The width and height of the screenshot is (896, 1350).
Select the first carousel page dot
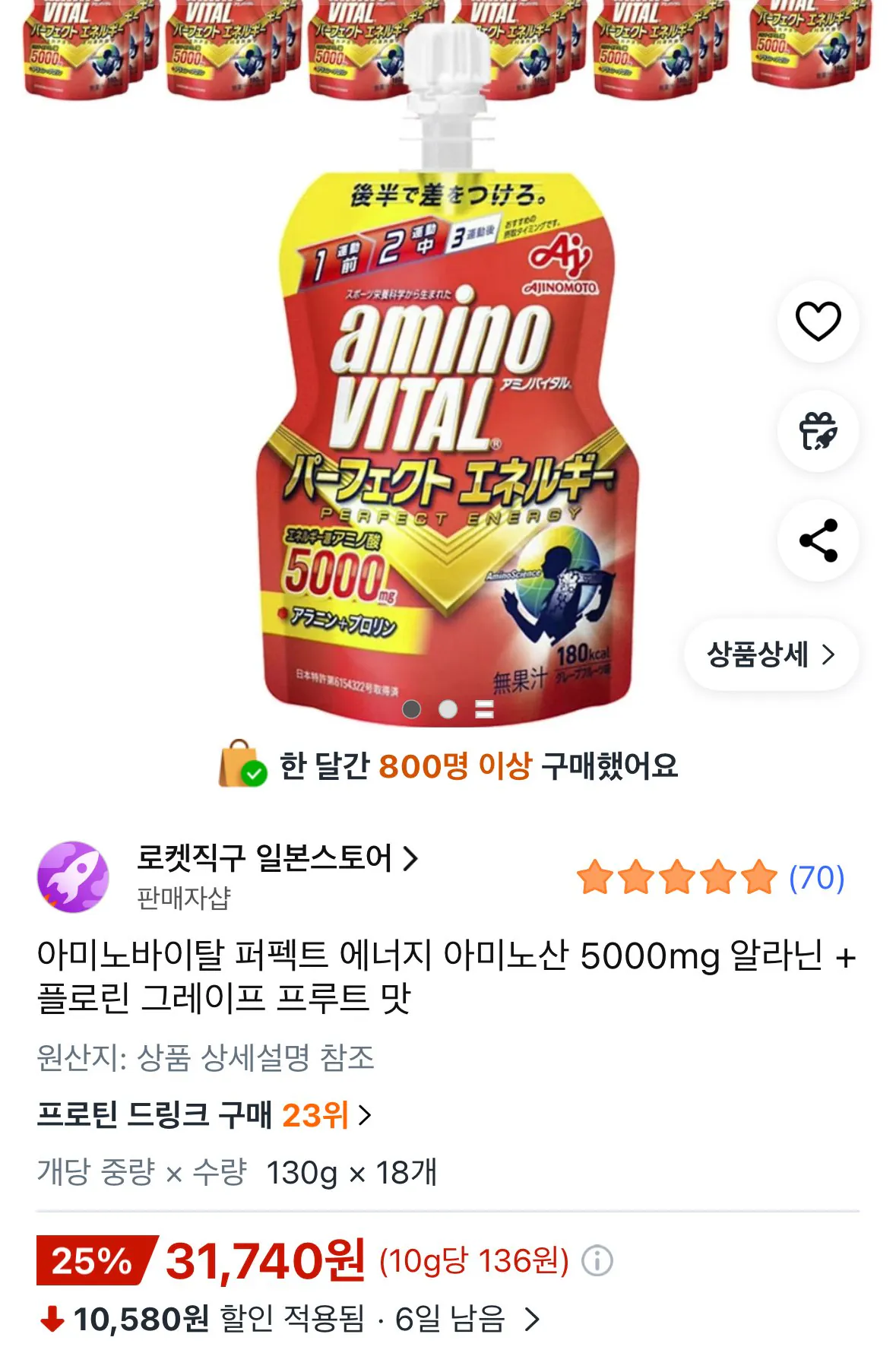413,708
